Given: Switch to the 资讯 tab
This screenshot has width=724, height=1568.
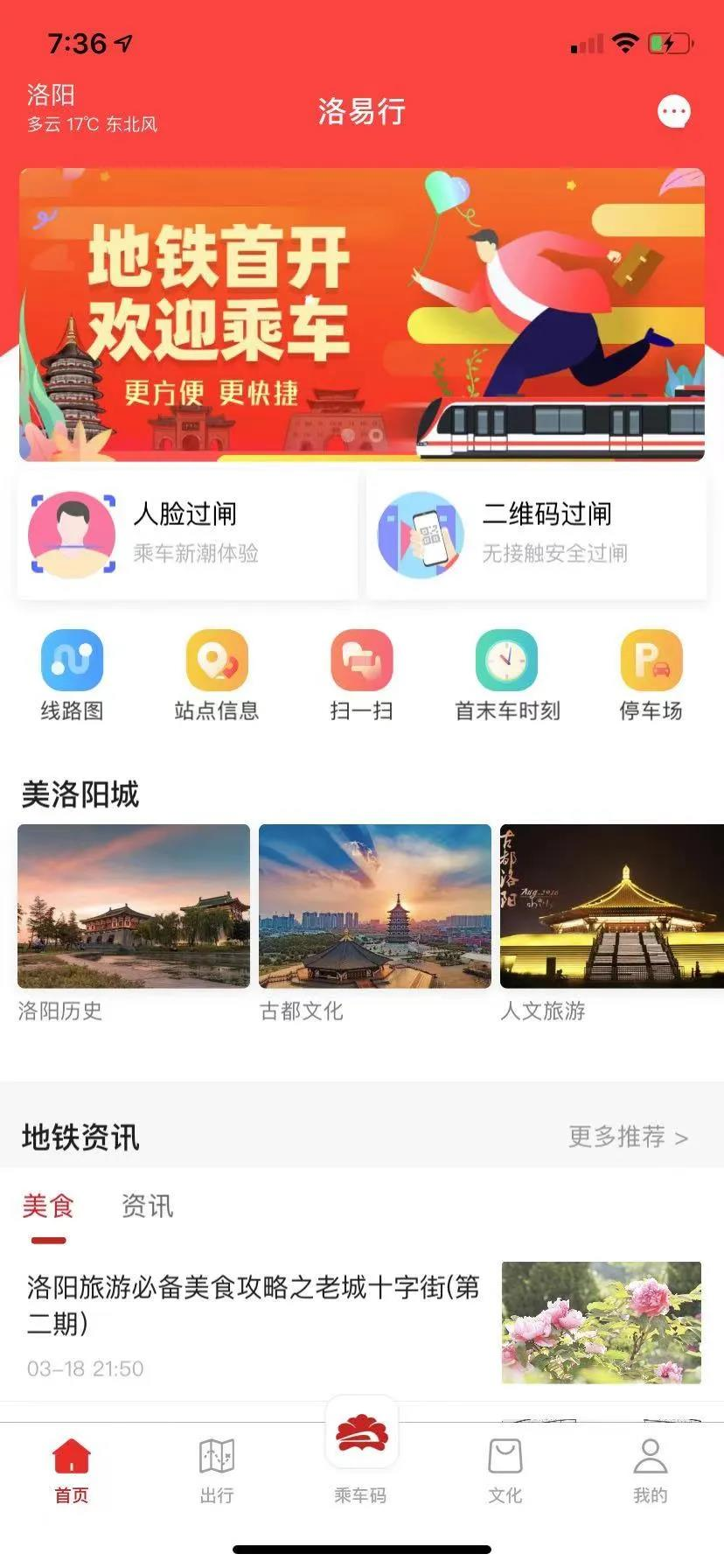Looking at the screenshot, I should [x=147, y=1207].
